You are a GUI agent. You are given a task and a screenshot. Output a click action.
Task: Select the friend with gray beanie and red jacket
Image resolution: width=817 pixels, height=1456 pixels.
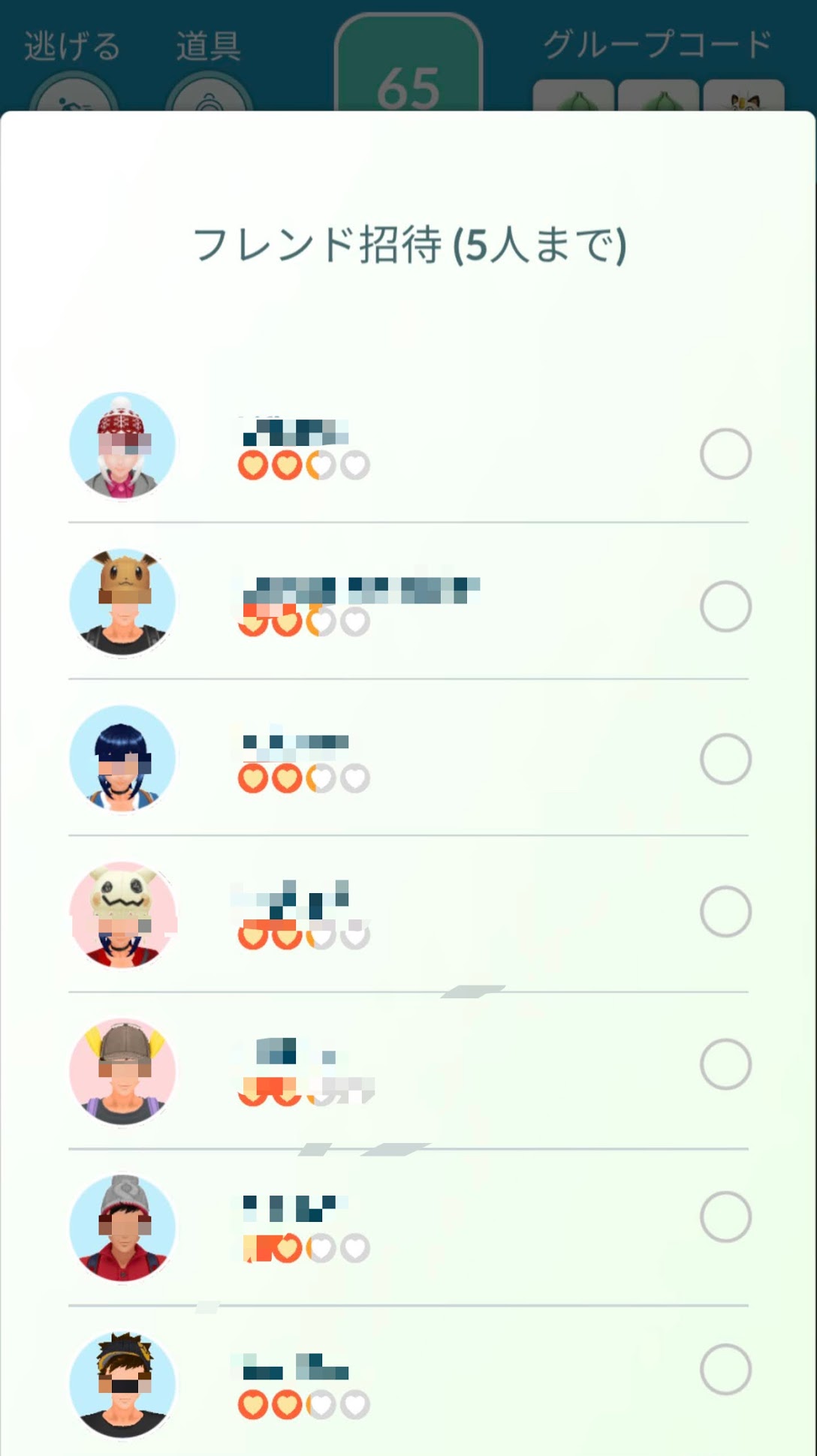pyautogui.click(x=725, y=1217)
